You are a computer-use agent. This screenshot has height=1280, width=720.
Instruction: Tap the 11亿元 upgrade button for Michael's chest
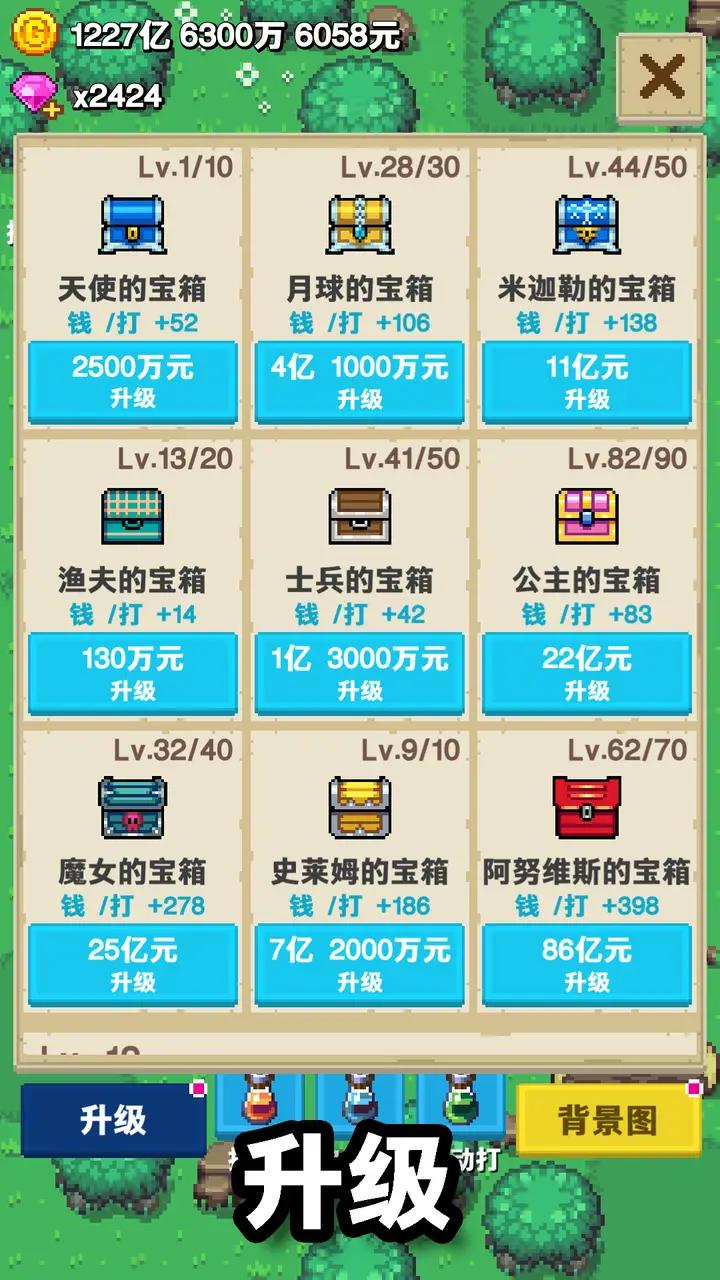tap(585, 381)
